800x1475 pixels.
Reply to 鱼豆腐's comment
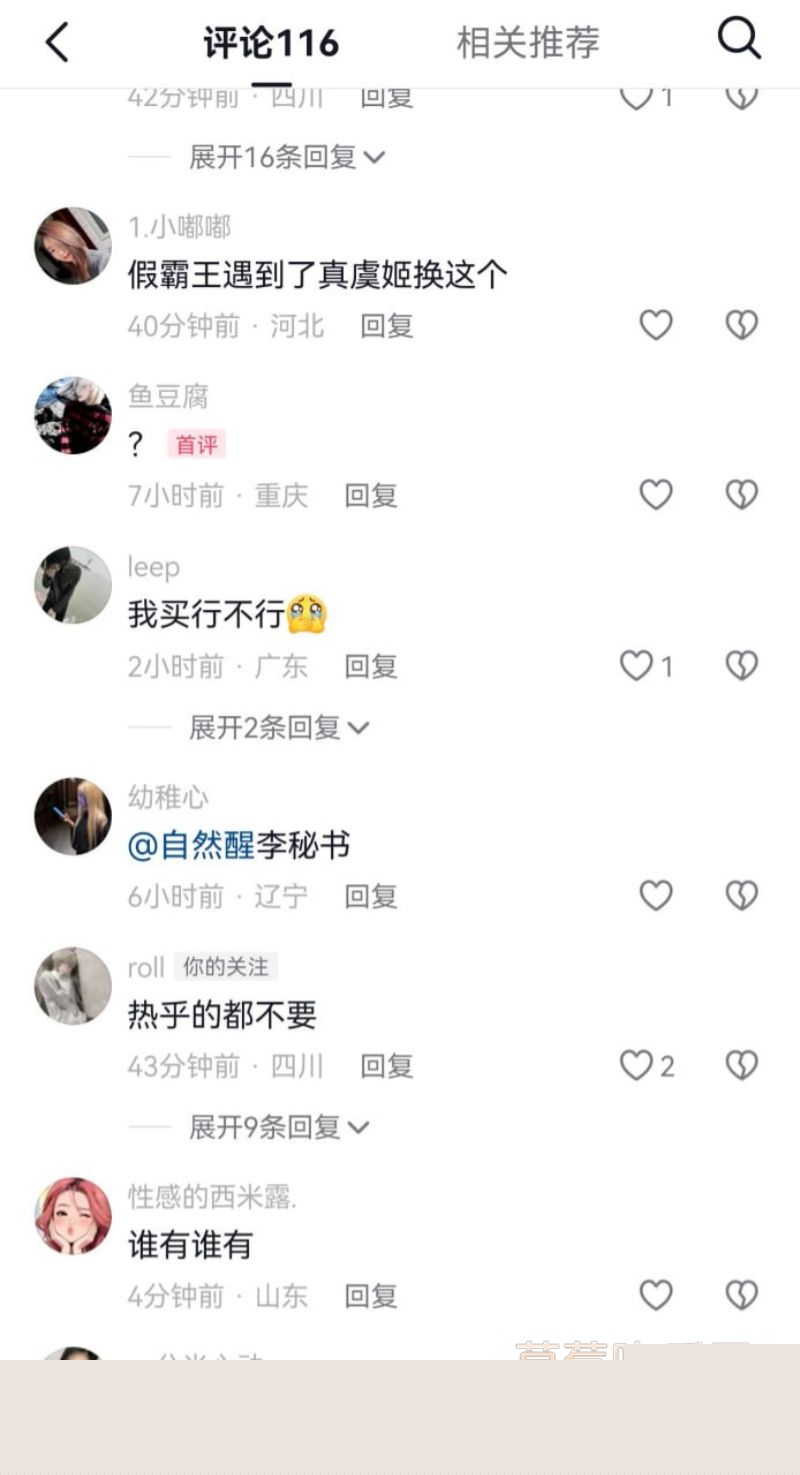tap(370, 495)
